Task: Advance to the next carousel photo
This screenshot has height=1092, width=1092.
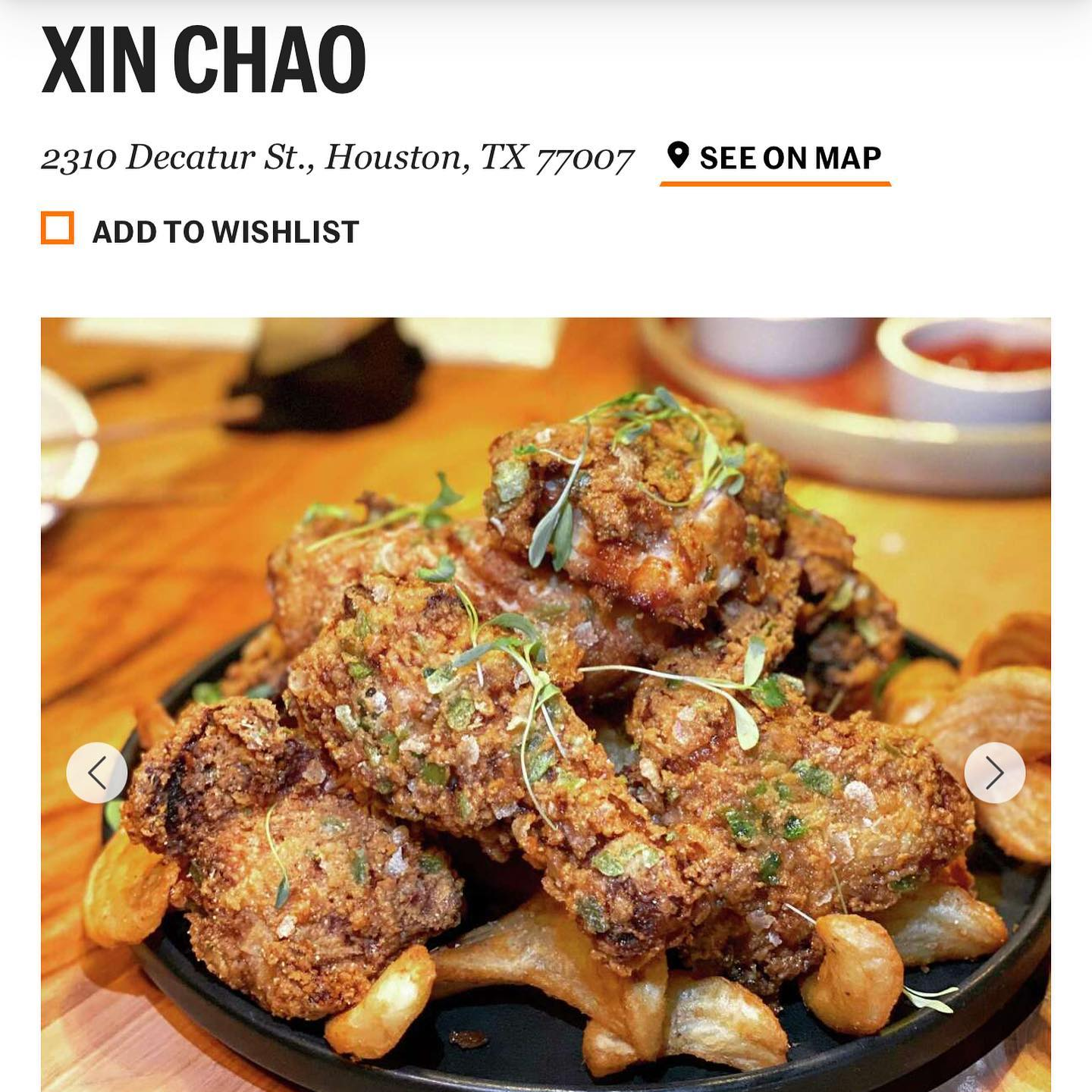Action: tap(994, 773)
